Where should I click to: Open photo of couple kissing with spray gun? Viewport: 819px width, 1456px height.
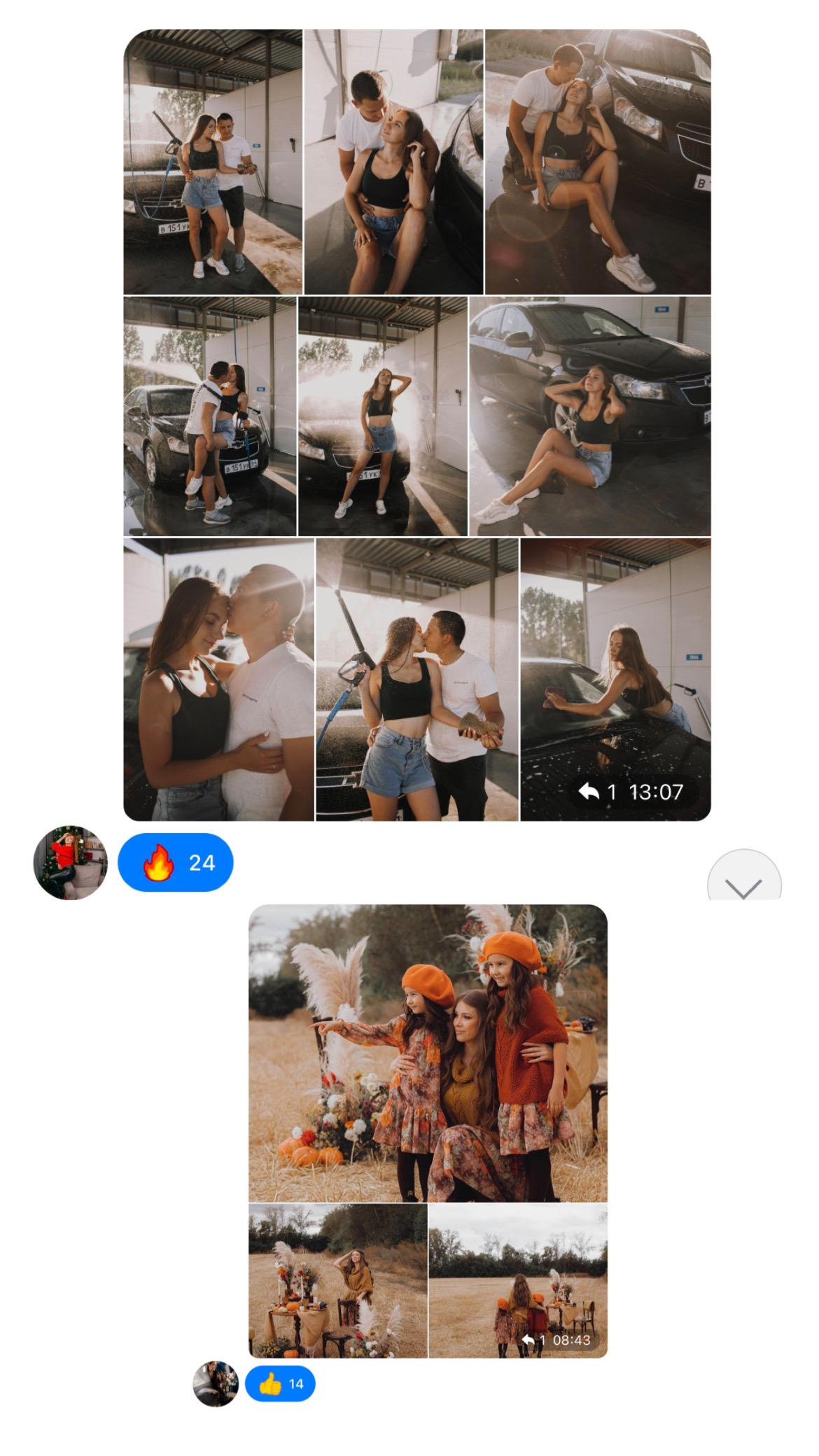pos(416,679)
